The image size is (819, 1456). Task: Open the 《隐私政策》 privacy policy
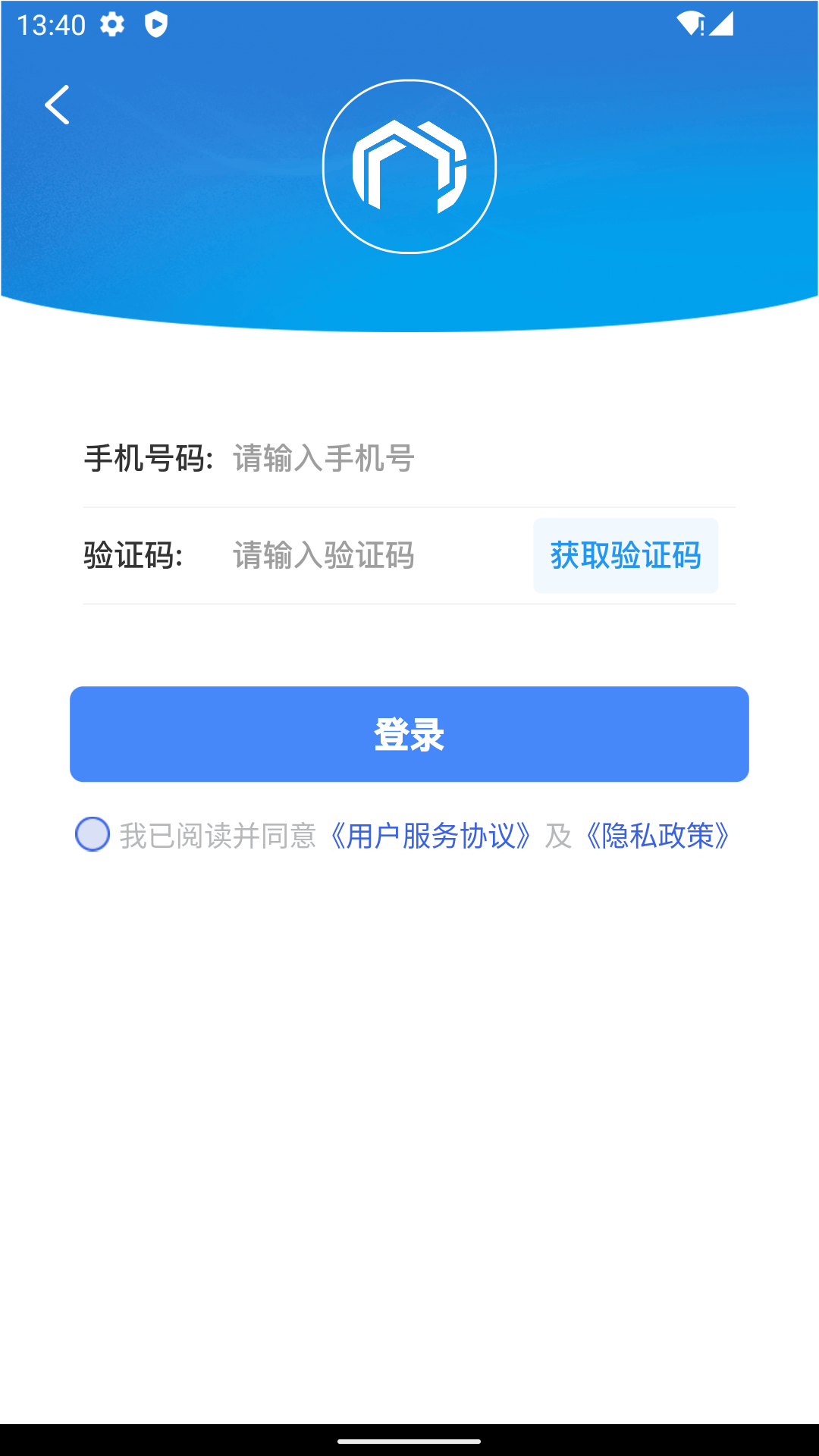pyautogui.click(x=657, y=834)
